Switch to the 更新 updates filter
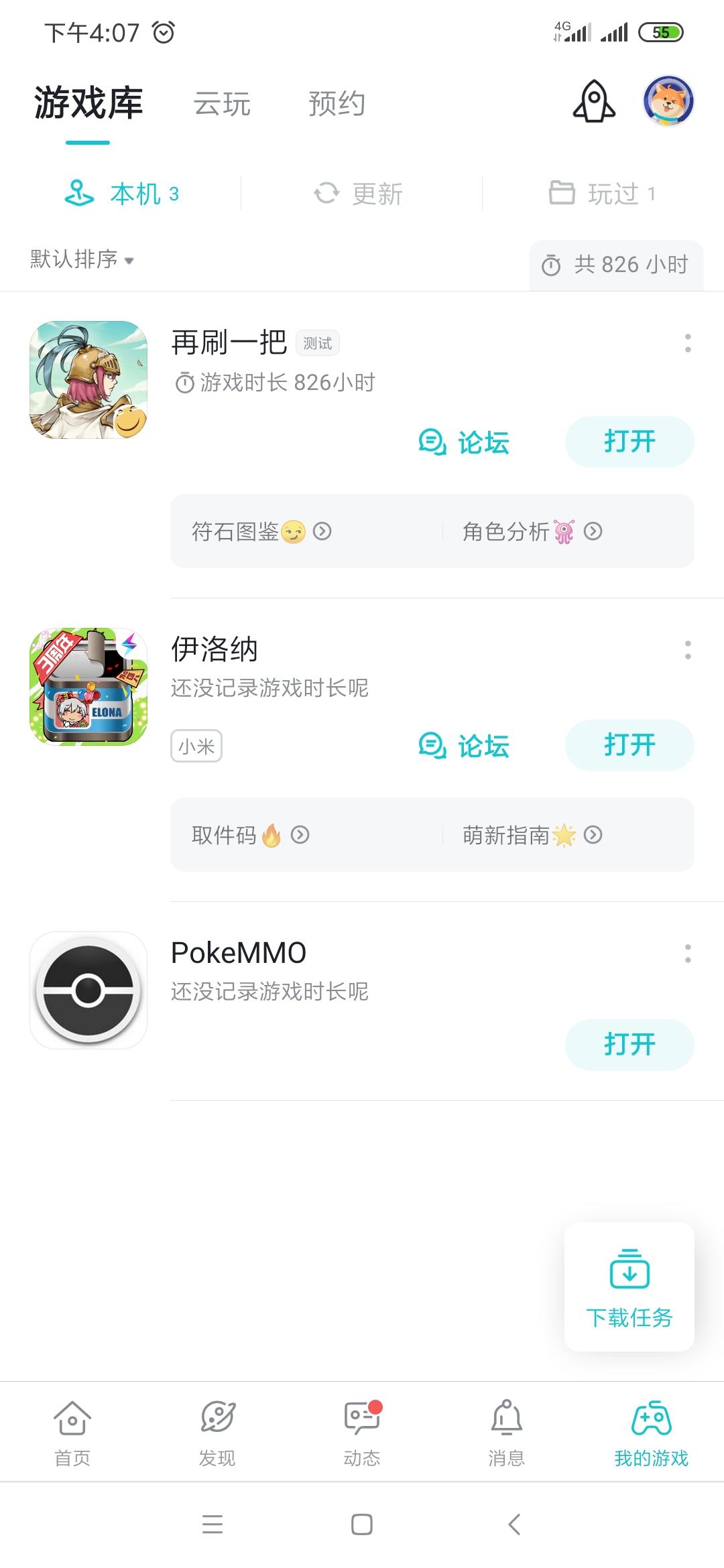Screen dimensions: 724x1568 point(362,194)
